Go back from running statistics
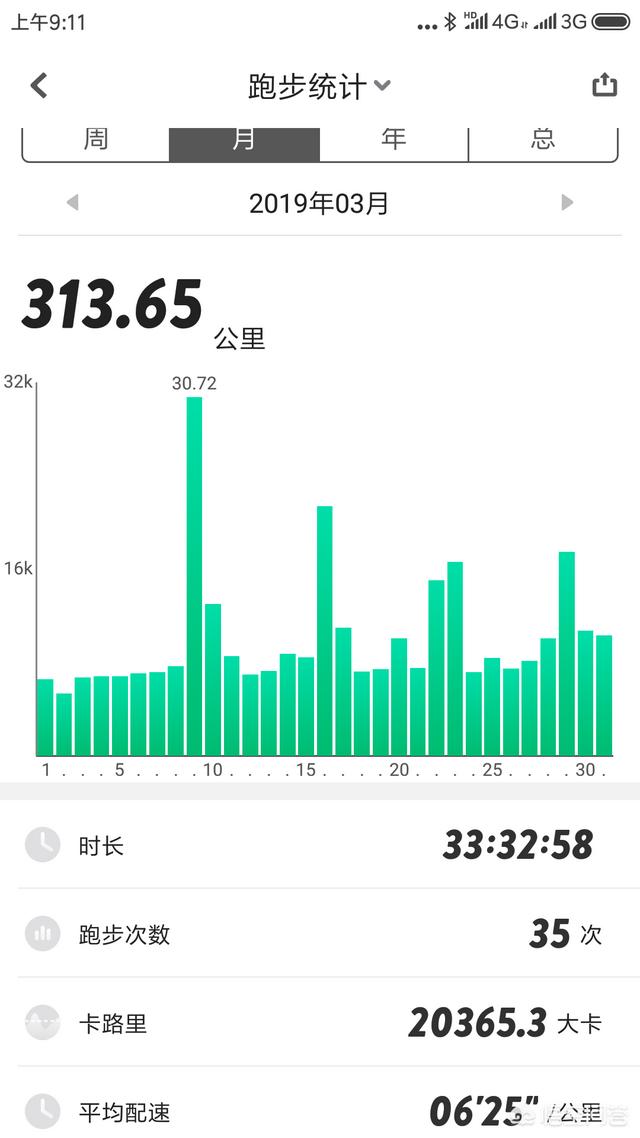The height and width of the screenshot is (1138, 640). 39,86
